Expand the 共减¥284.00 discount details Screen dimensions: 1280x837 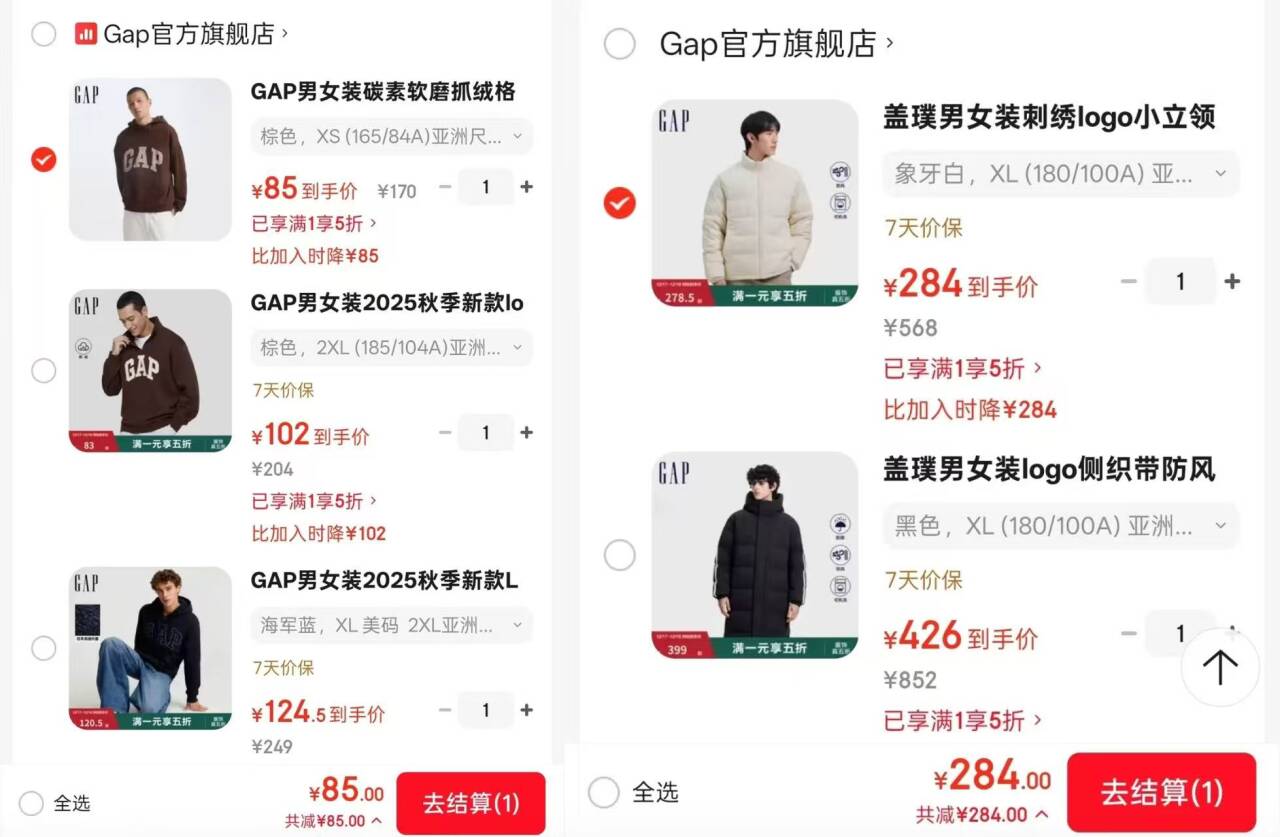pyautogui.click(x=982, y=815)
